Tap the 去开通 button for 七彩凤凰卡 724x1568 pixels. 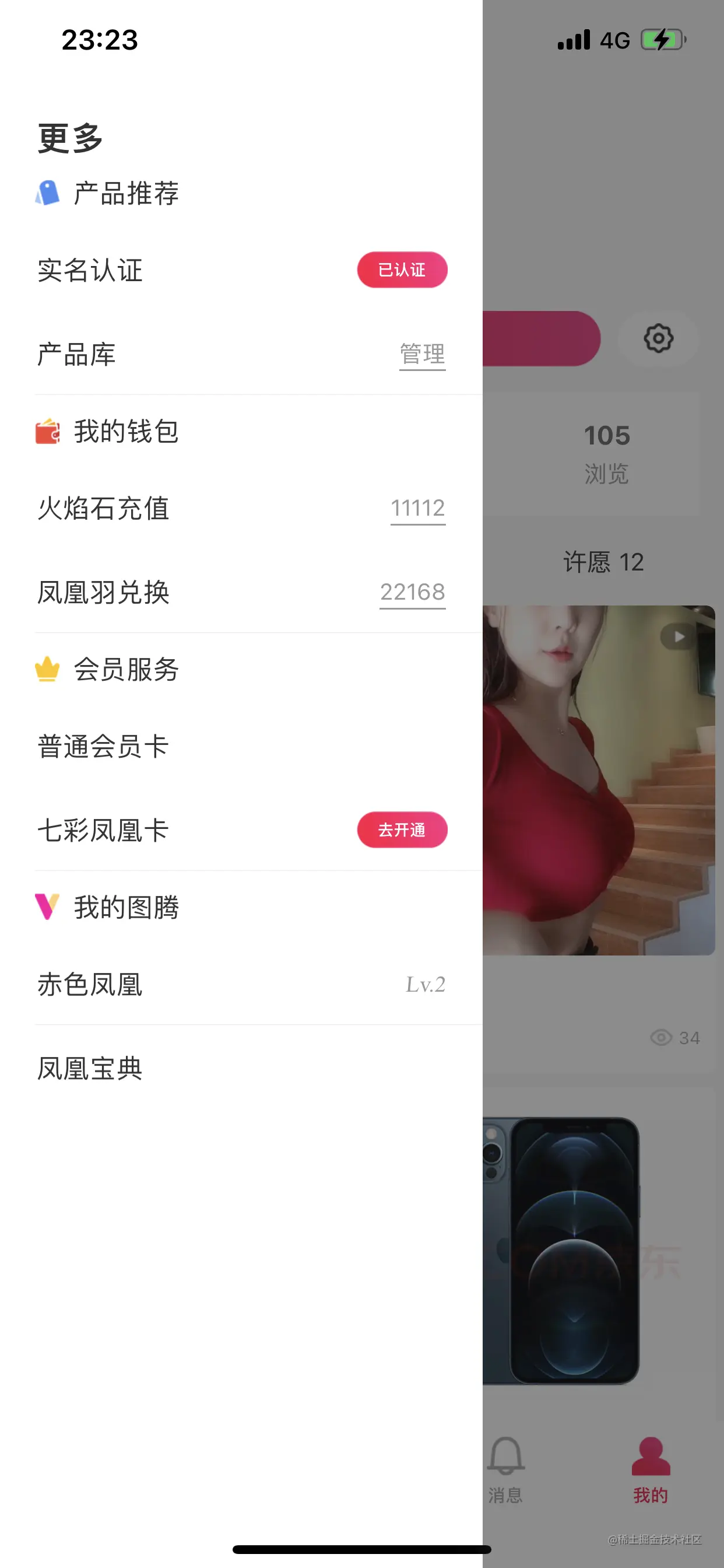pos(402,829)
